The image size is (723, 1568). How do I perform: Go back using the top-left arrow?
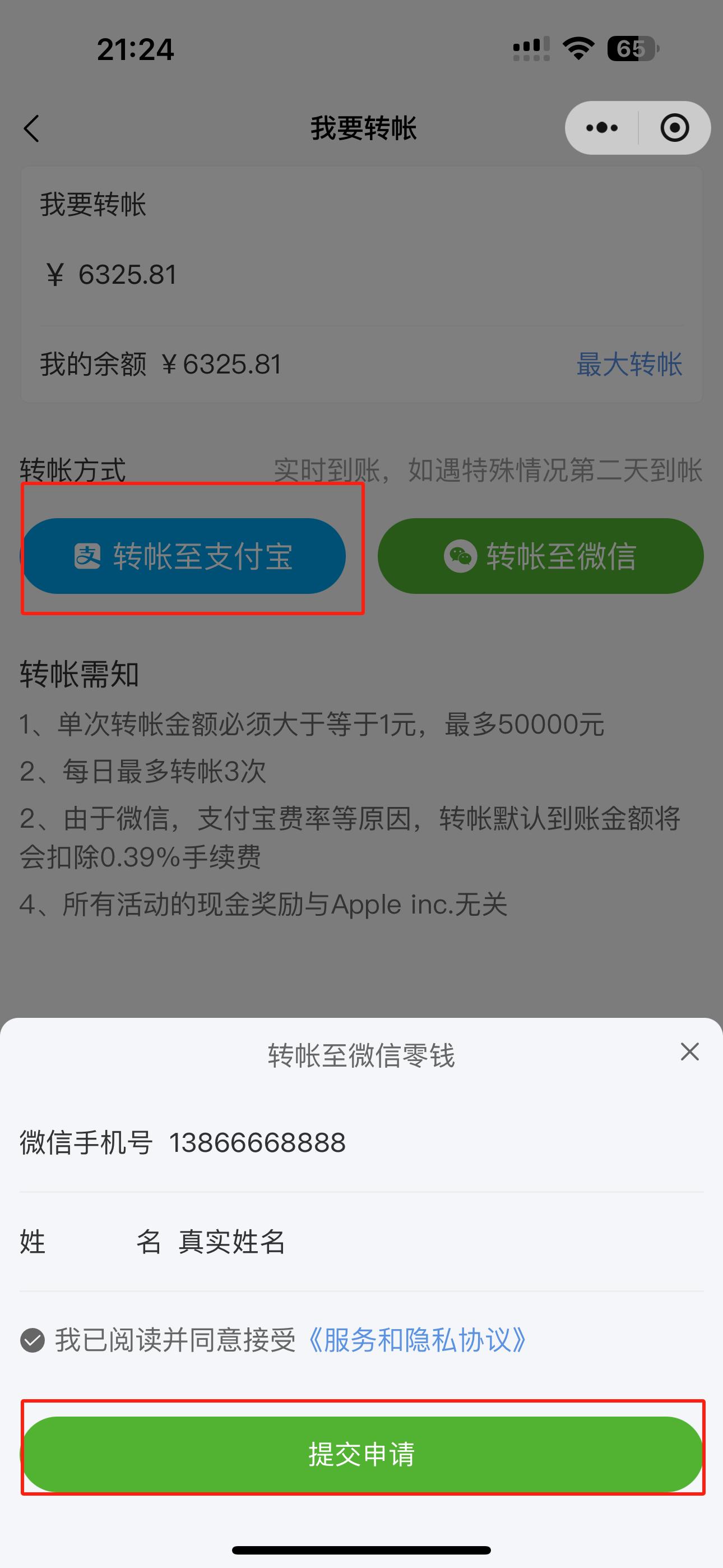tap(31, 128)
